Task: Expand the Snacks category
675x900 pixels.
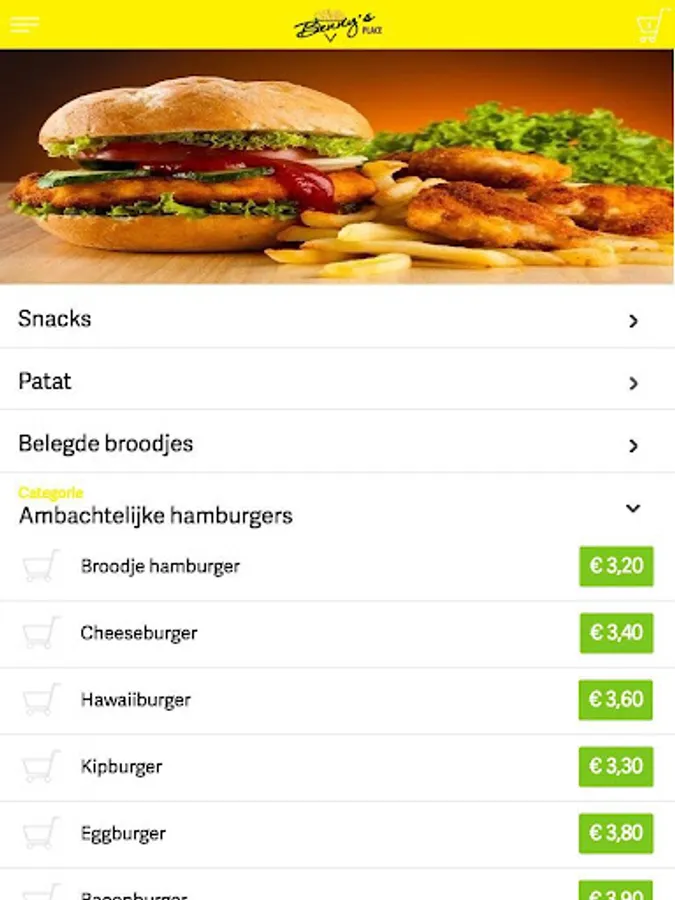Action: pos(337,319)
